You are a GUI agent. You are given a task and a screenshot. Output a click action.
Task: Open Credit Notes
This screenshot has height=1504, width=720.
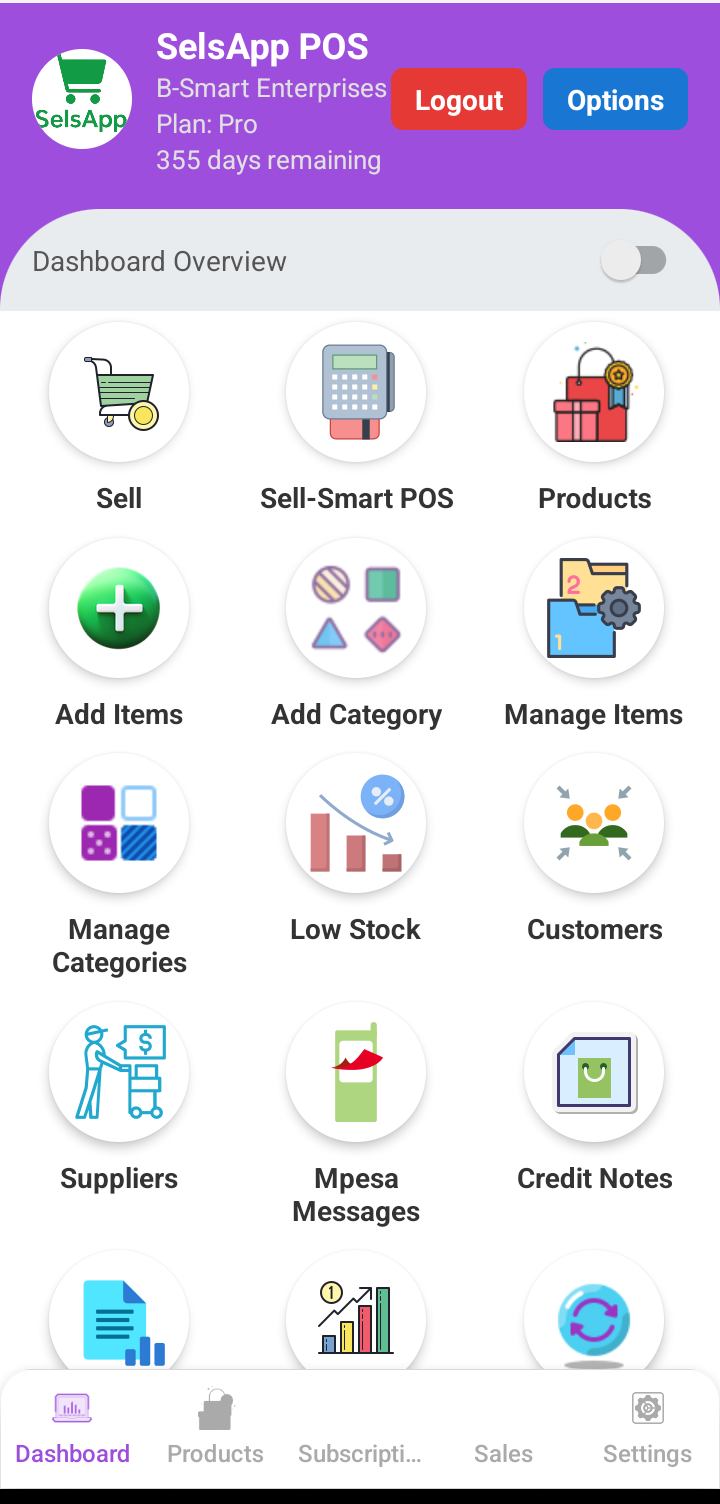click(594, 1072)
